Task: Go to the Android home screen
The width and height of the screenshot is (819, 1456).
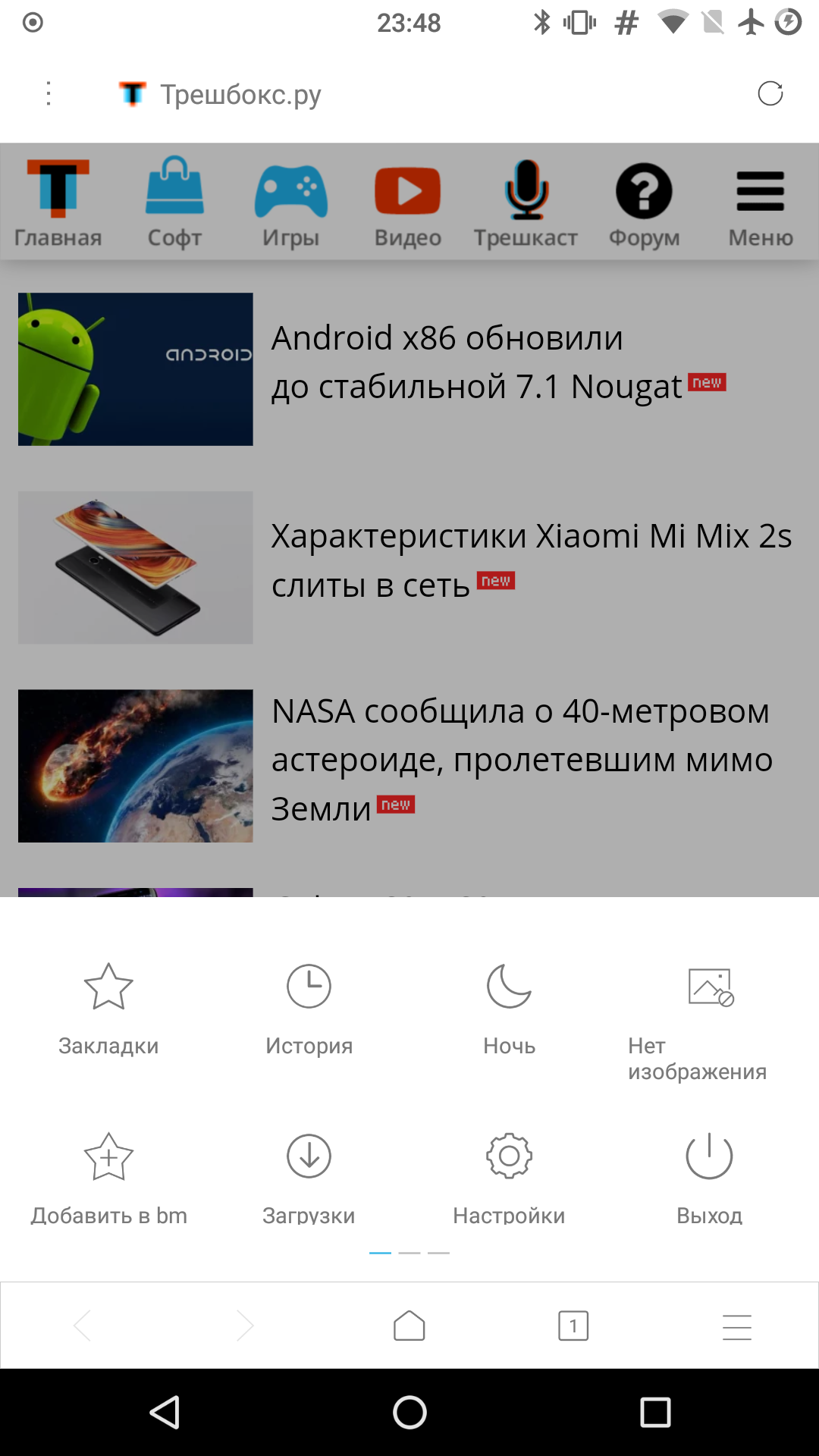Action: pos(409,1413)
